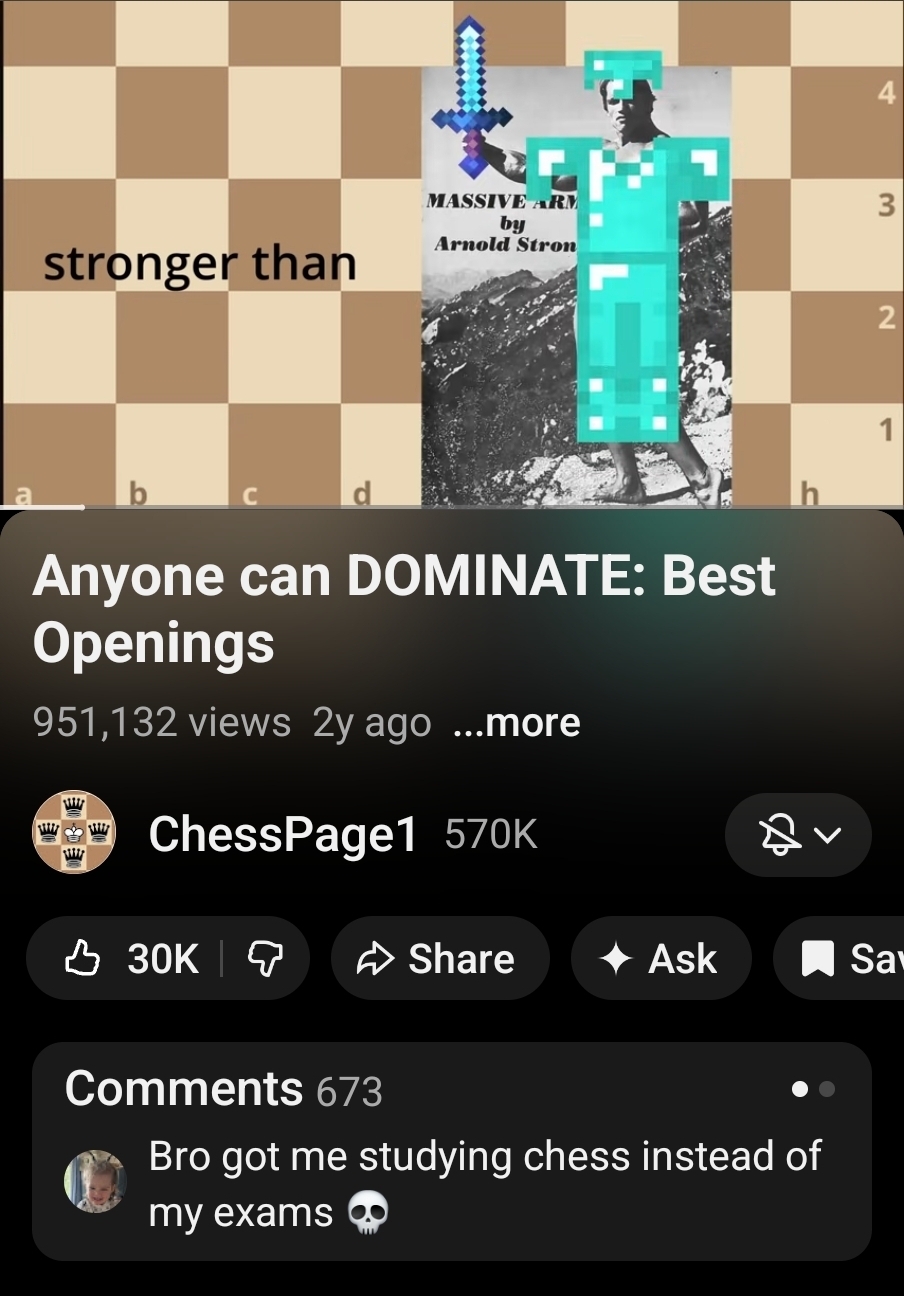
Task: Dislike this video
Action: pos(265,959)
